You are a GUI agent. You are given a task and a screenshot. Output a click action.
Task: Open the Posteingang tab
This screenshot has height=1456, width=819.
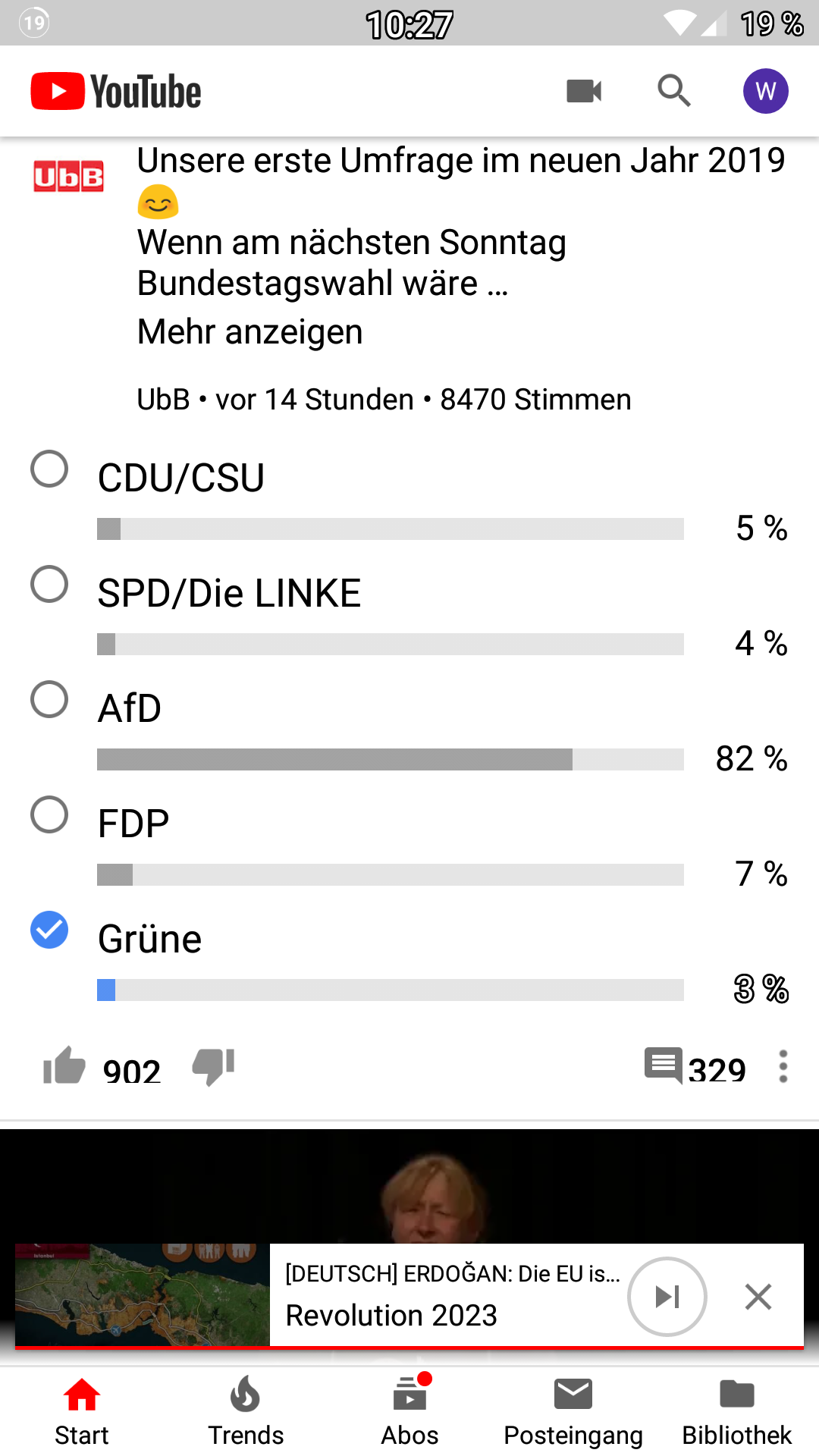573,1410
